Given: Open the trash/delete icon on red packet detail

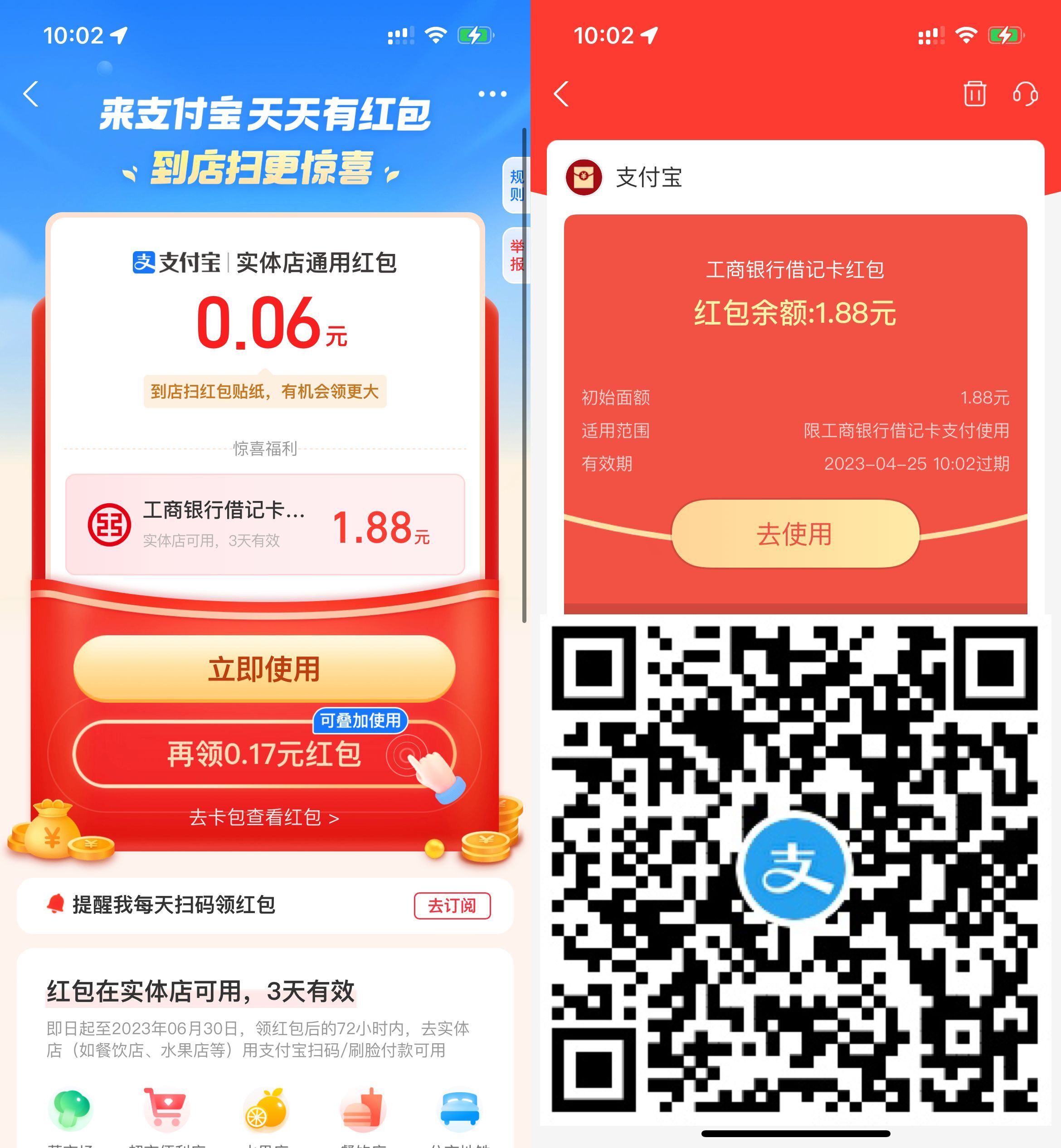Looking at the screenshot, I should tap(976, 95).
